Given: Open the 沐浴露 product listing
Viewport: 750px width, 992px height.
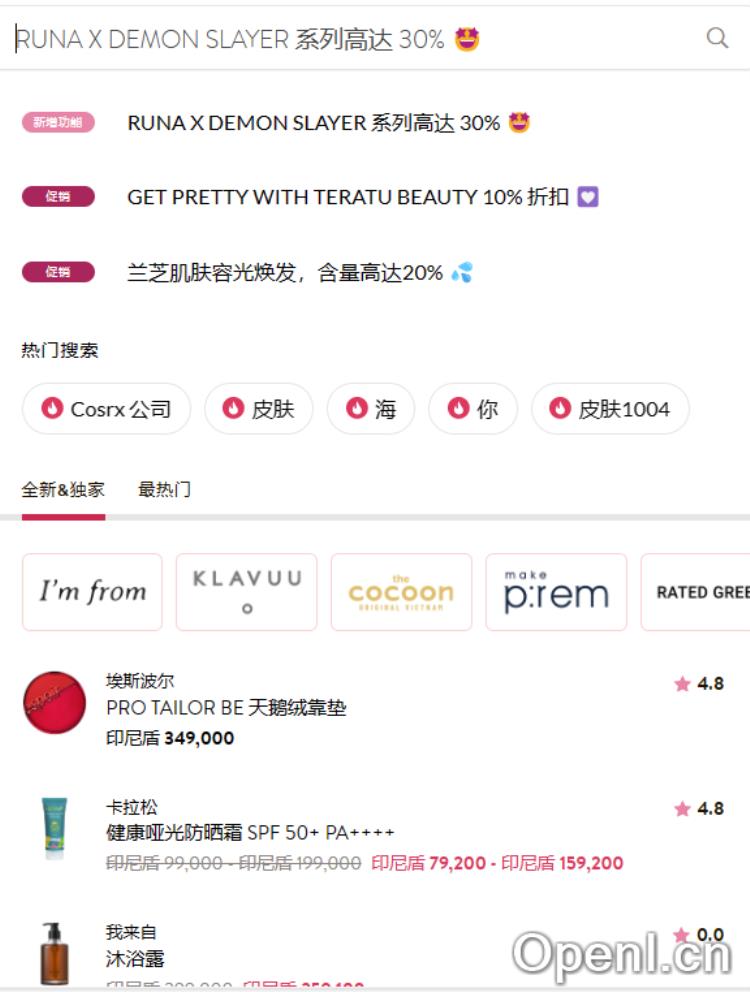Looking at the screenshot, I should (135, 958).
